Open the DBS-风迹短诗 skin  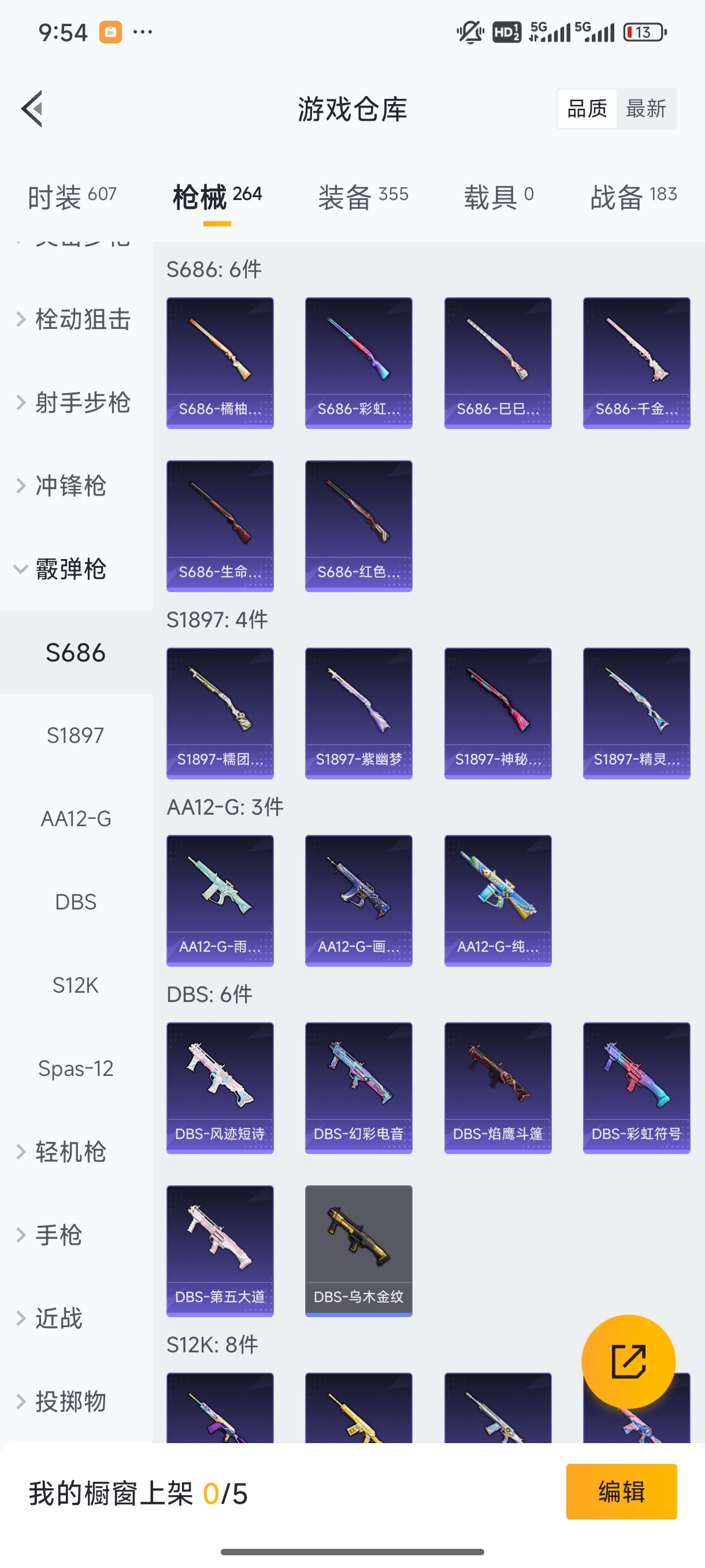tap(220, 1088)
